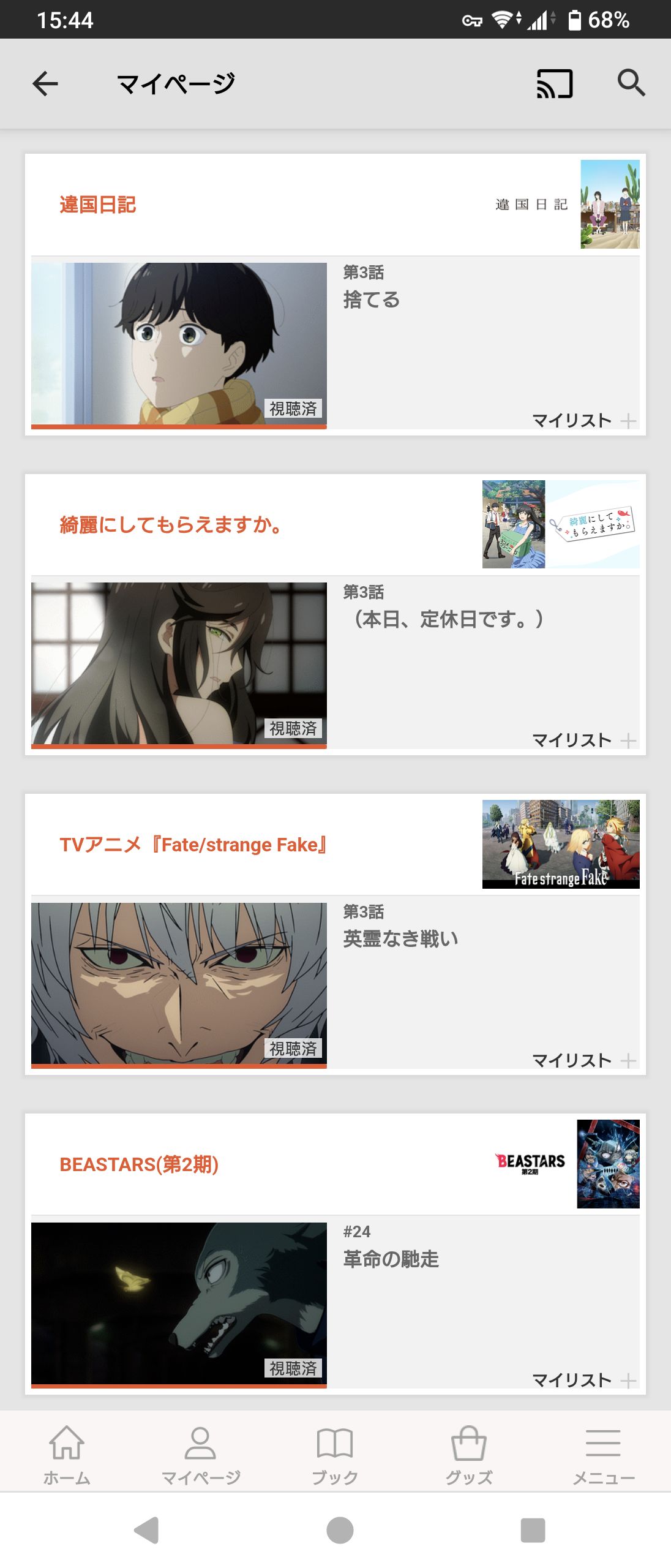This screenshot has height=1568, width=671.
Task: Tap the system home button
Action: pyautogui.click(x=340, y=1530)
